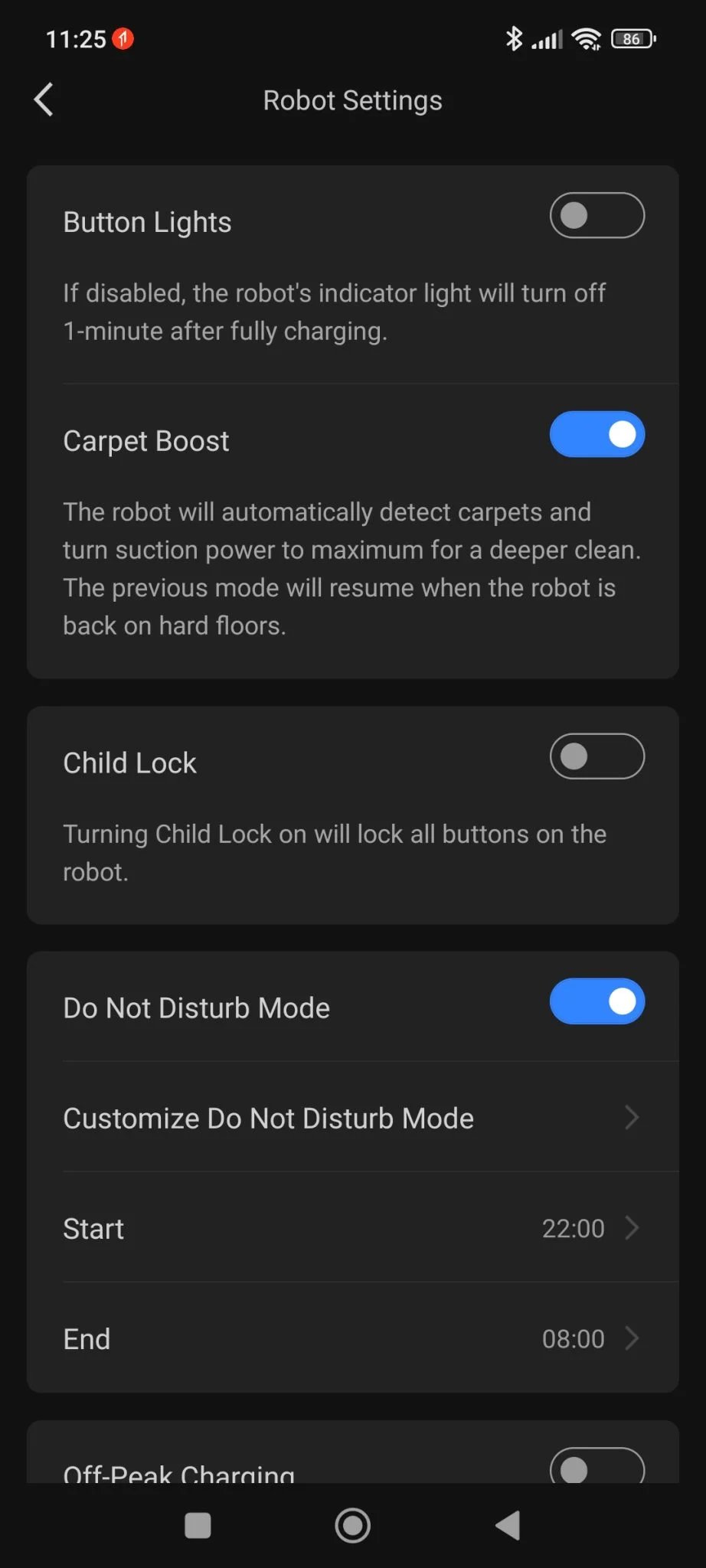Viewport: 706px width, 1568px height.
Task: Turn off Carpet Boost
Action: (x=597, y=435)
